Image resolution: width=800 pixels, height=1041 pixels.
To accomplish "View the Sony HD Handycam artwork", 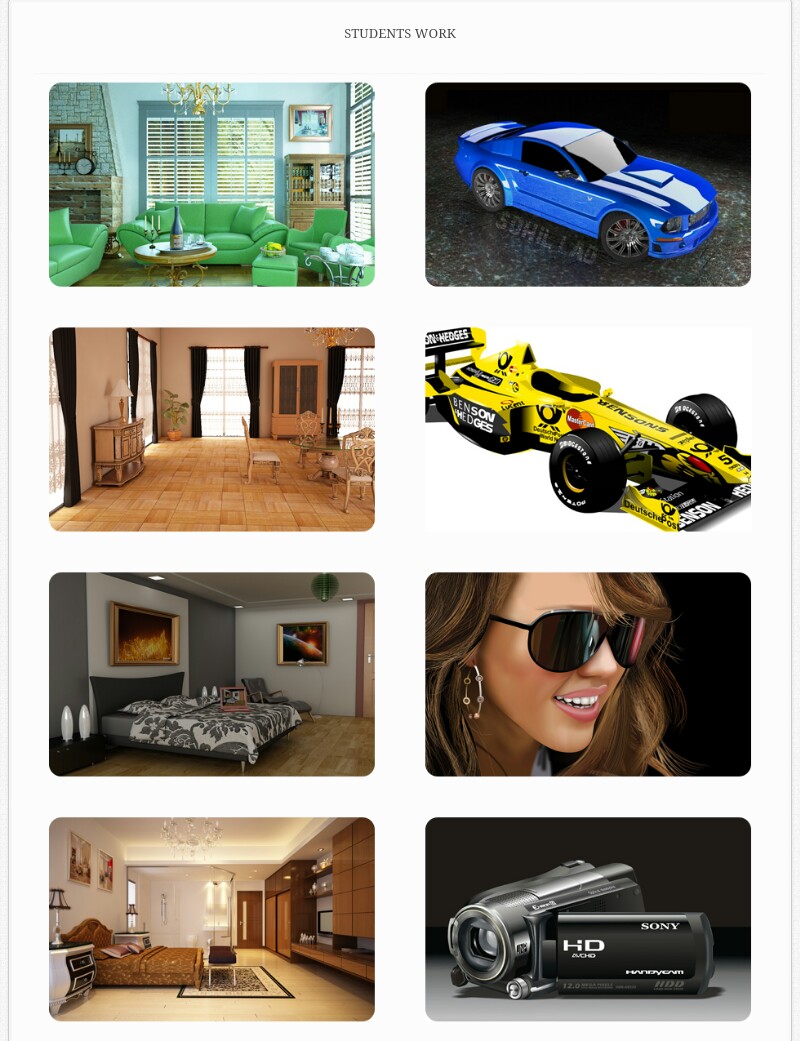I will tap(587, 919).
